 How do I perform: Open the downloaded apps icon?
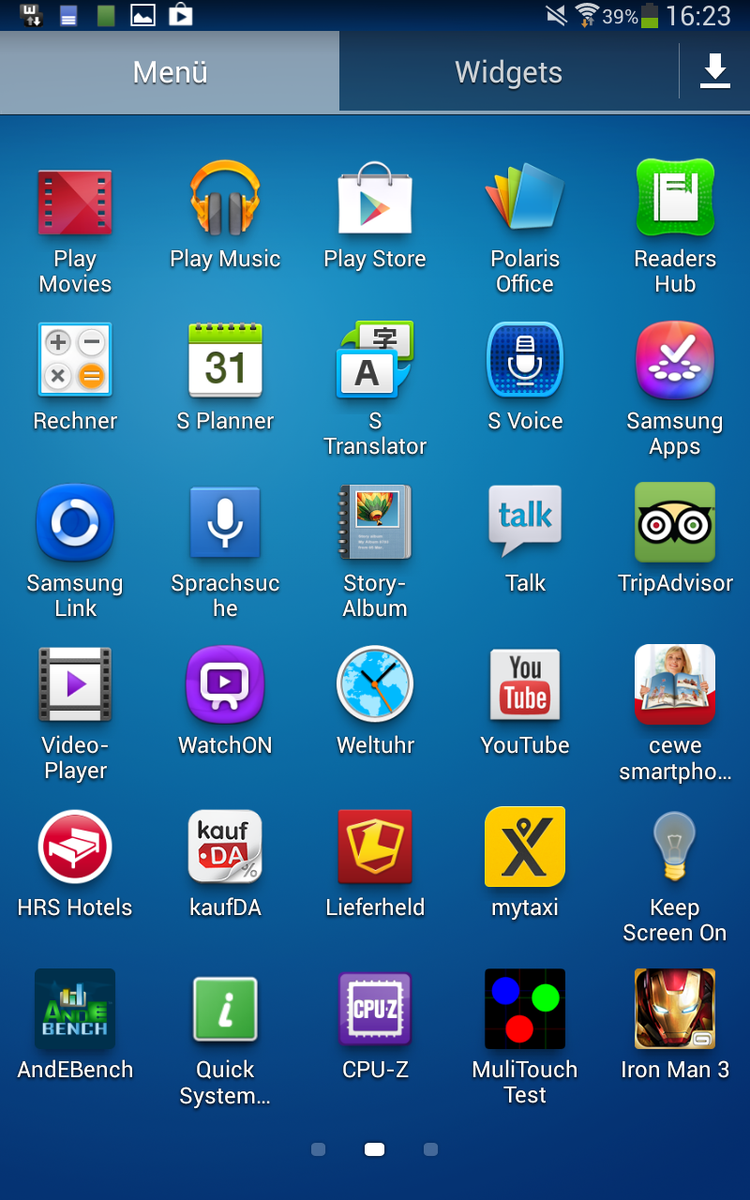pos(714,72)
